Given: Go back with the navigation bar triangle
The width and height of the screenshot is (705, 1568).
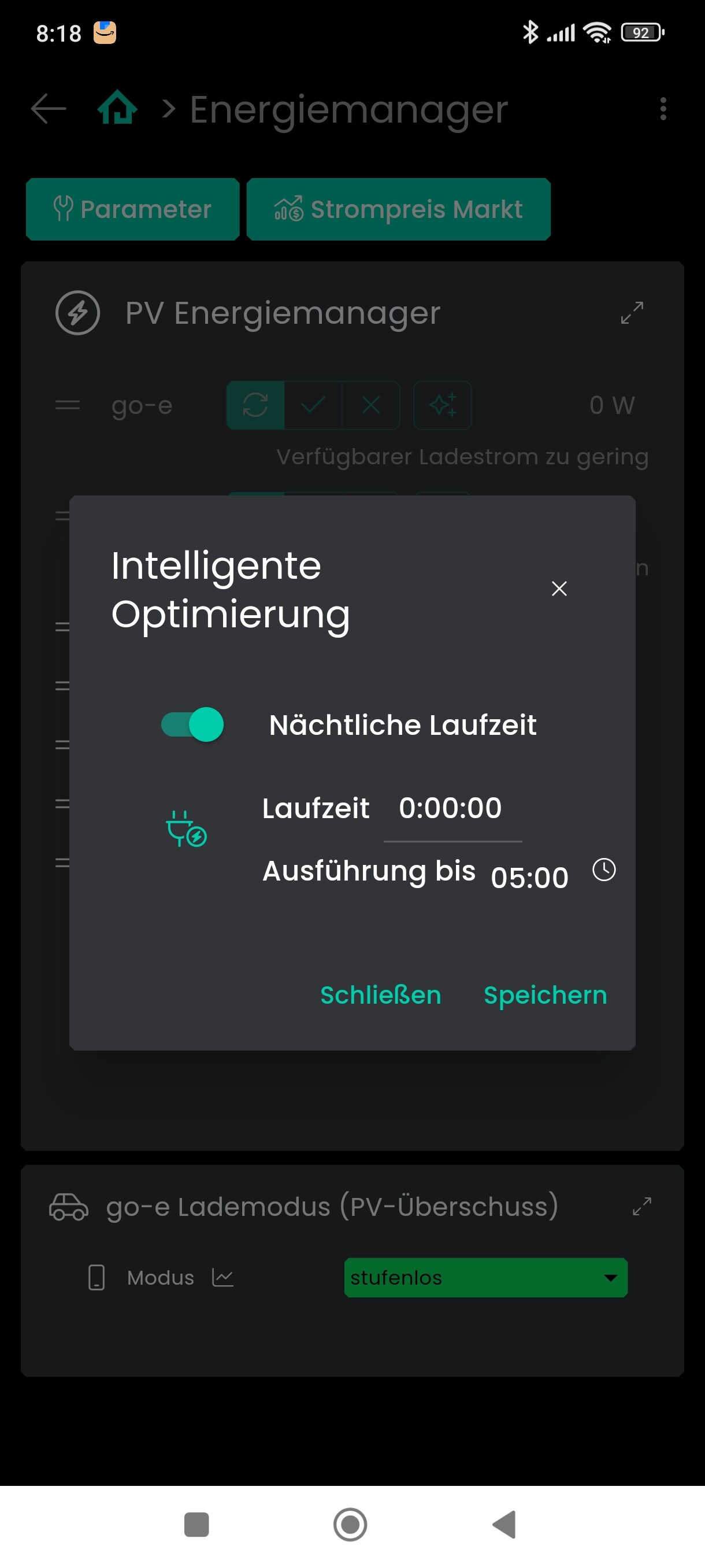Looking at the screenshot, I should [x=504, y=1525].
